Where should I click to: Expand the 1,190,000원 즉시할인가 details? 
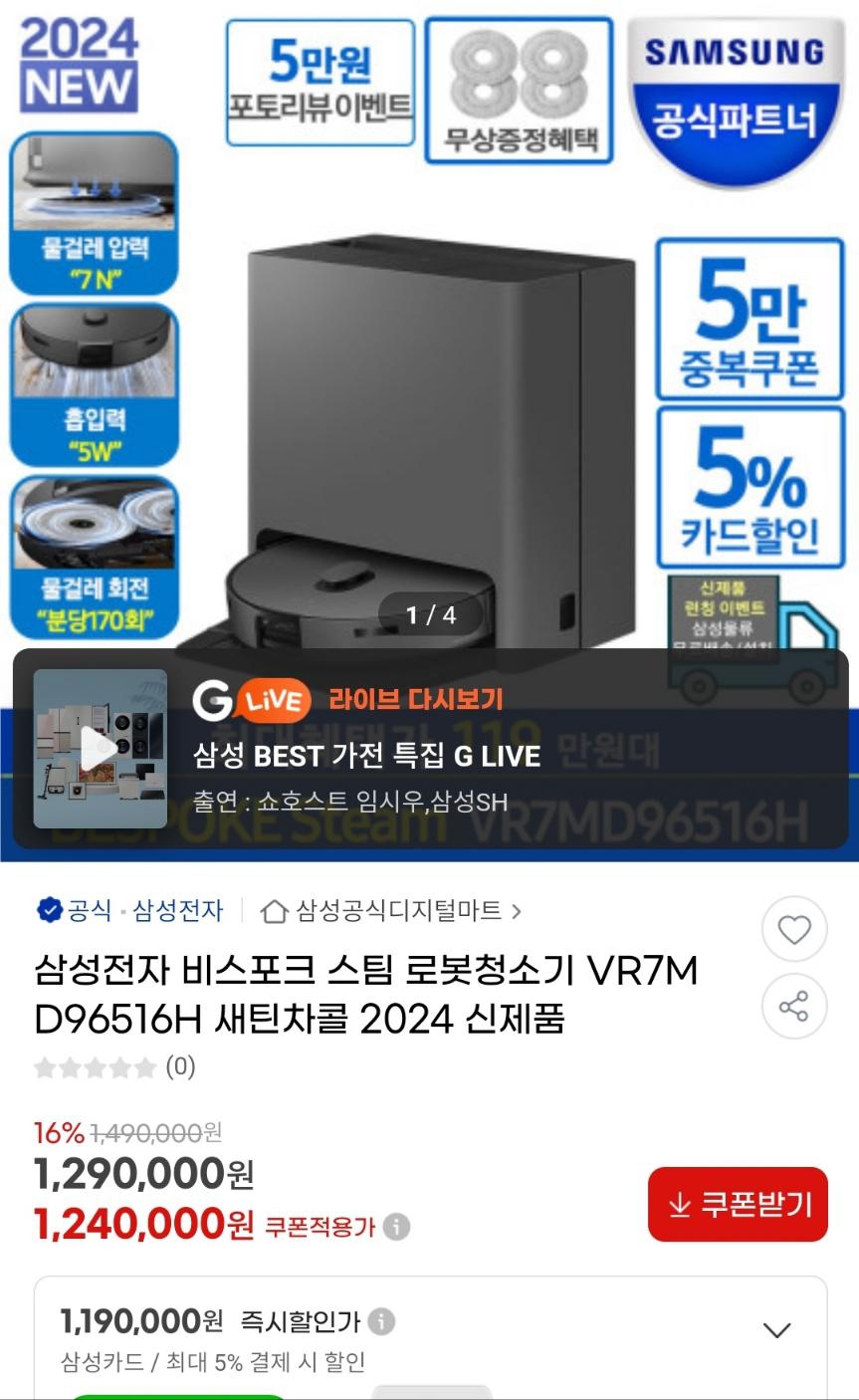[775, 1330]
